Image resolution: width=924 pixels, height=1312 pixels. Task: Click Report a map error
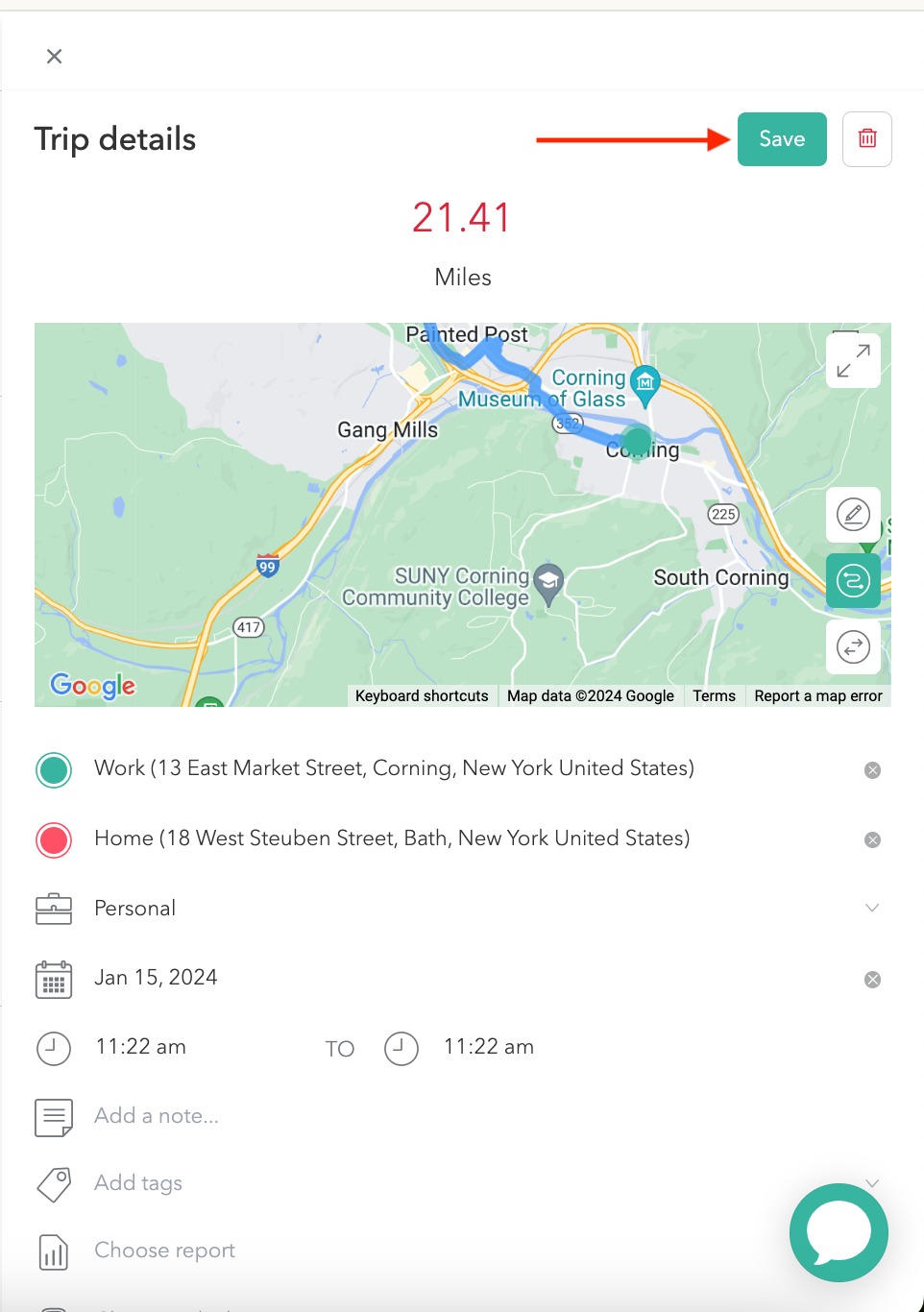817,695
